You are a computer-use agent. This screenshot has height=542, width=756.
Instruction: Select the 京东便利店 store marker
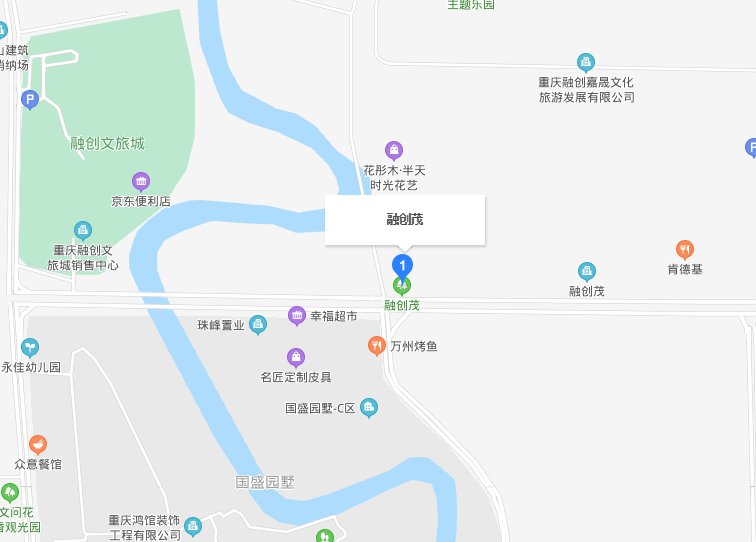pyautogui.click(x=141, y=181)
